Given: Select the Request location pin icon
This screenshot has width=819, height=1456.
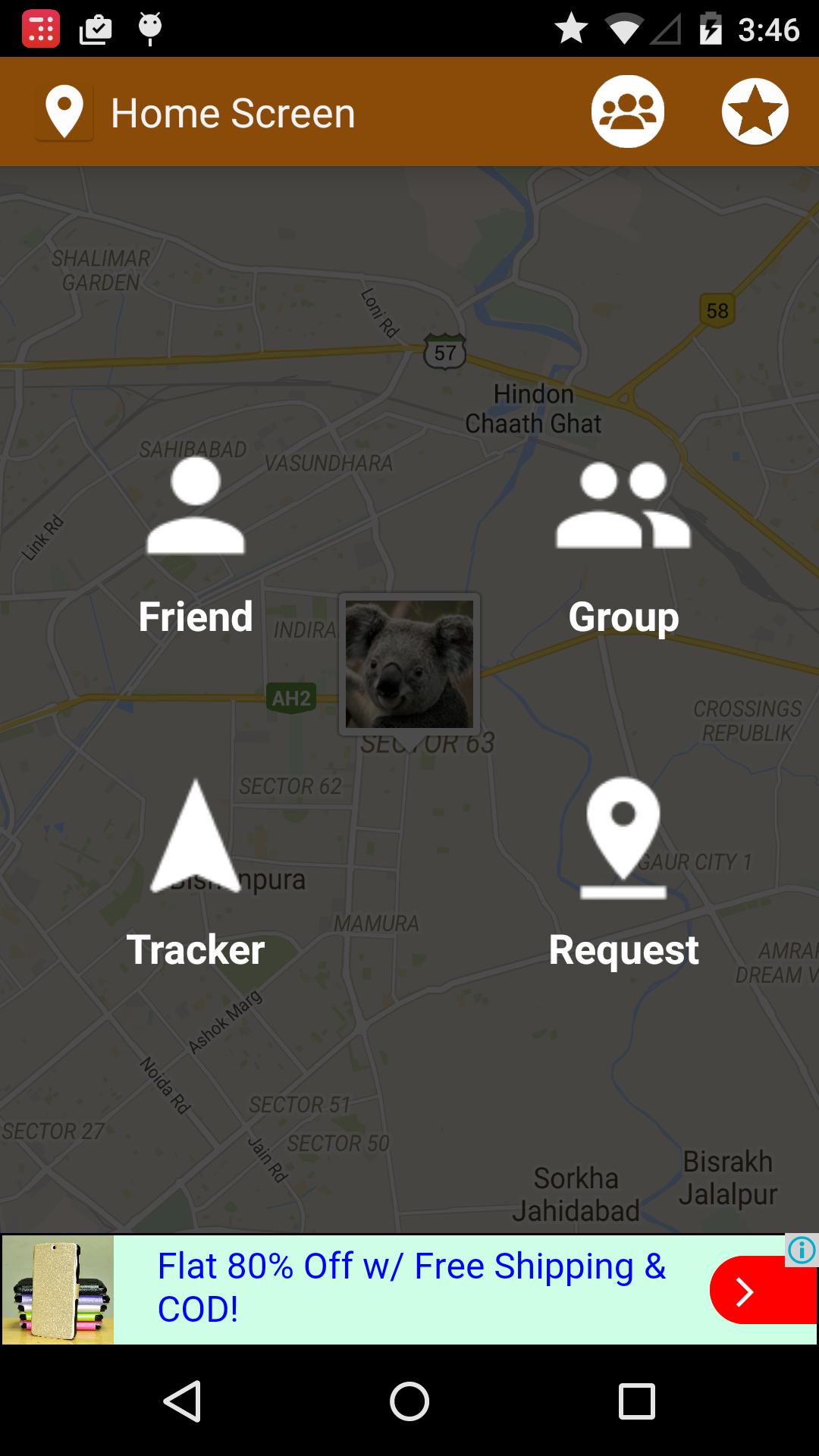Looking at the screenshot, I should tap(622, 834).
